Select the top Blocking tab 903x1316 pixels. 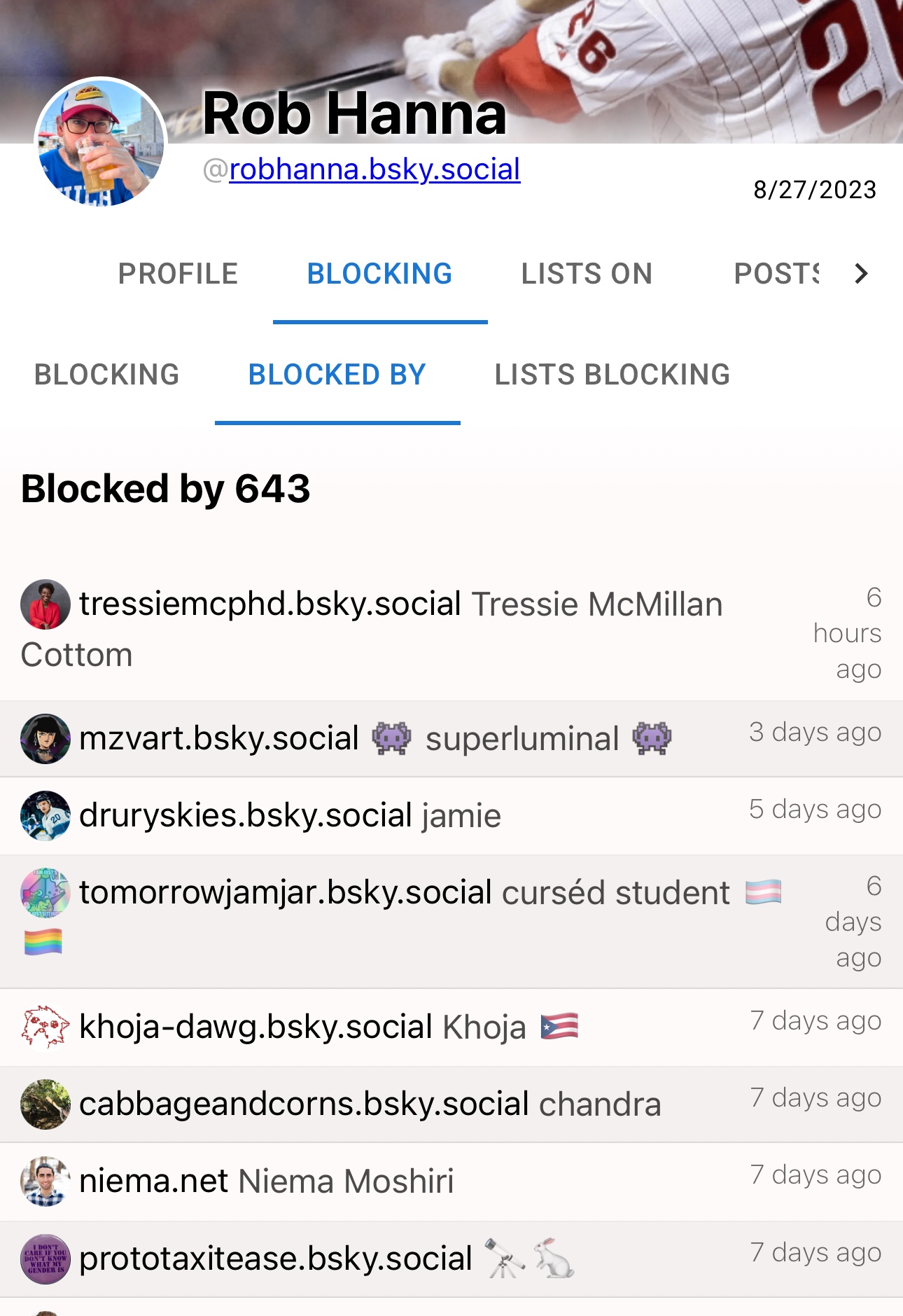coord(379,274)
